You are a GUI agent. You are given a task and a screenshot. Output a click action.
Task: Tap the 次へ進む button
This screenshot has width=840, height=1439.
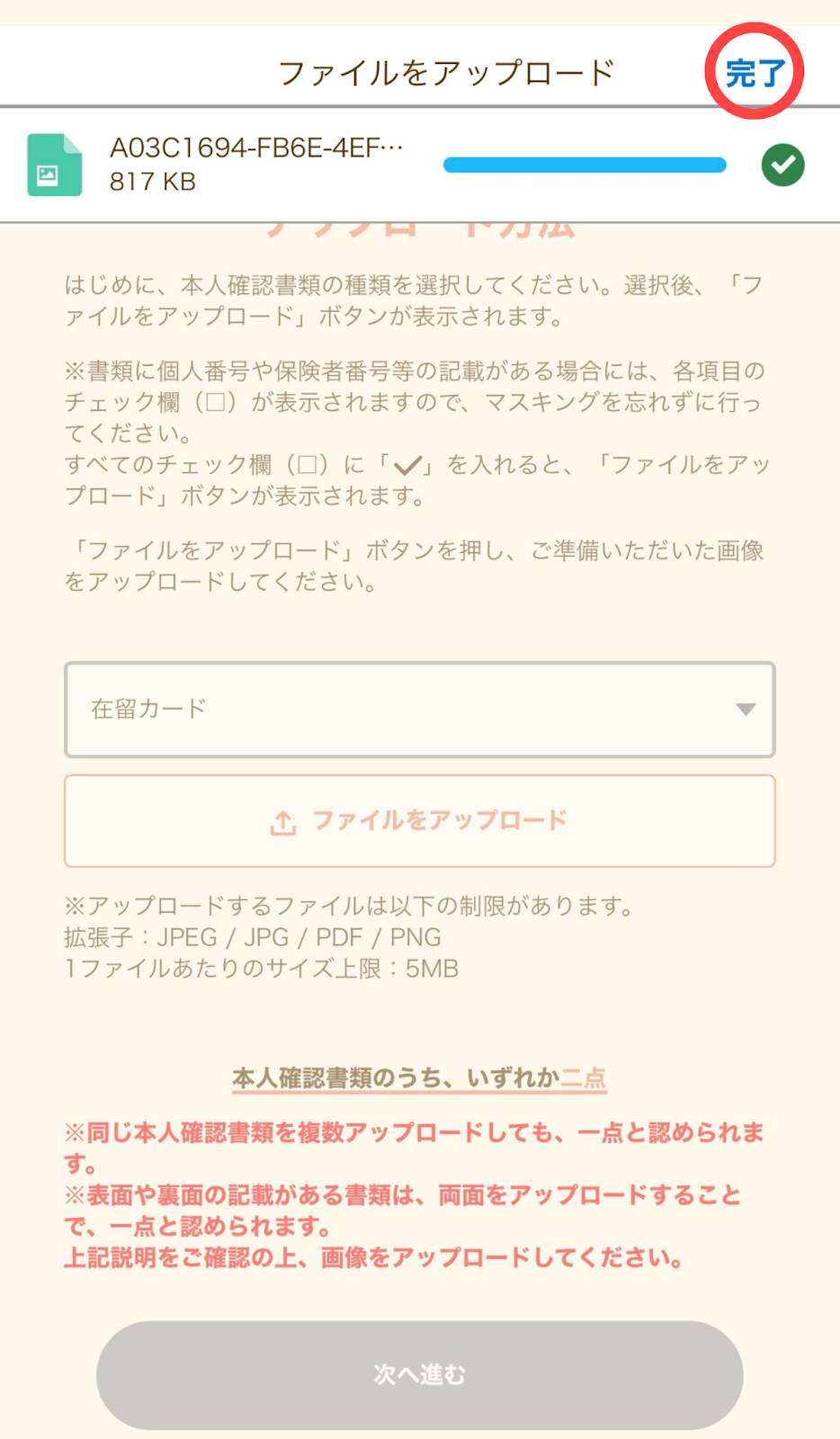(420, 1374)
